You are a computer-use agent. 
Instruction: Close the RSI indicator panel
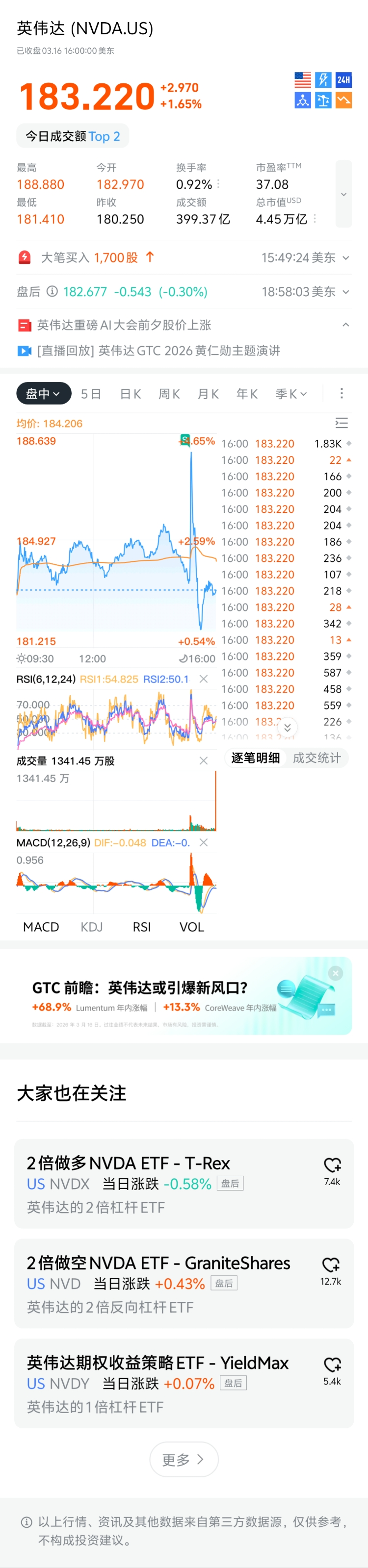pyautogui.click(x=204, y=679)
